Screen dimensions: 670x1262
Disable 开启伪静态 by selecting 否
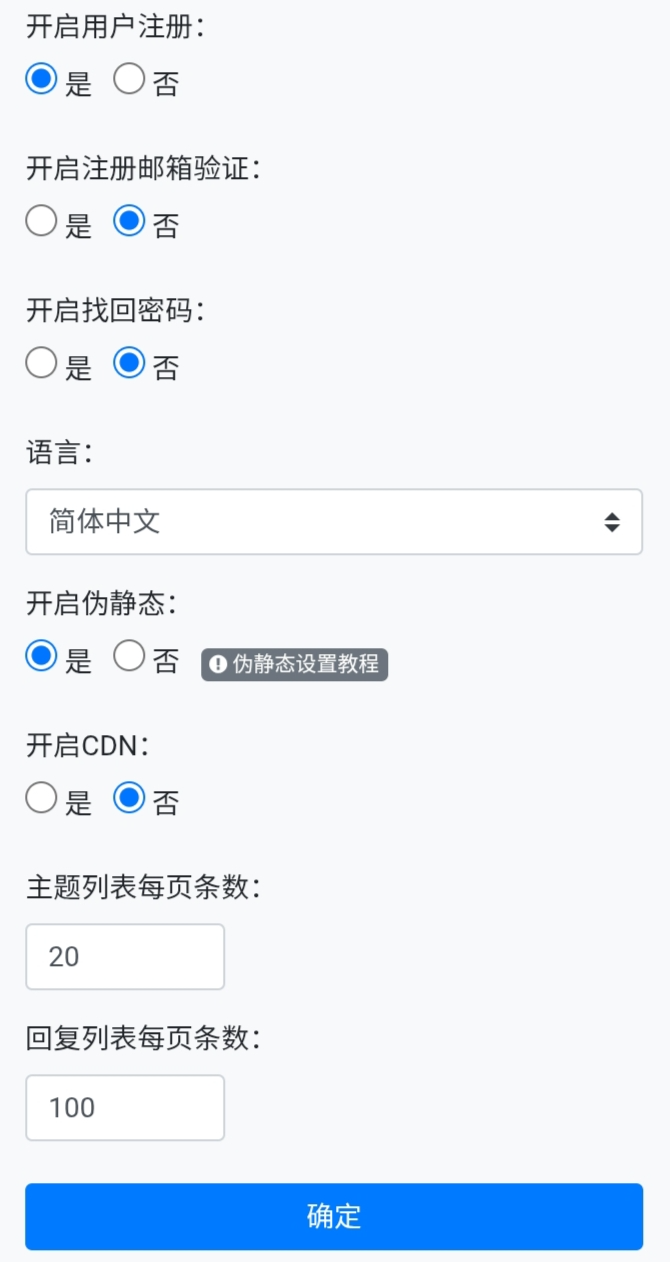[x=129, y=657]
